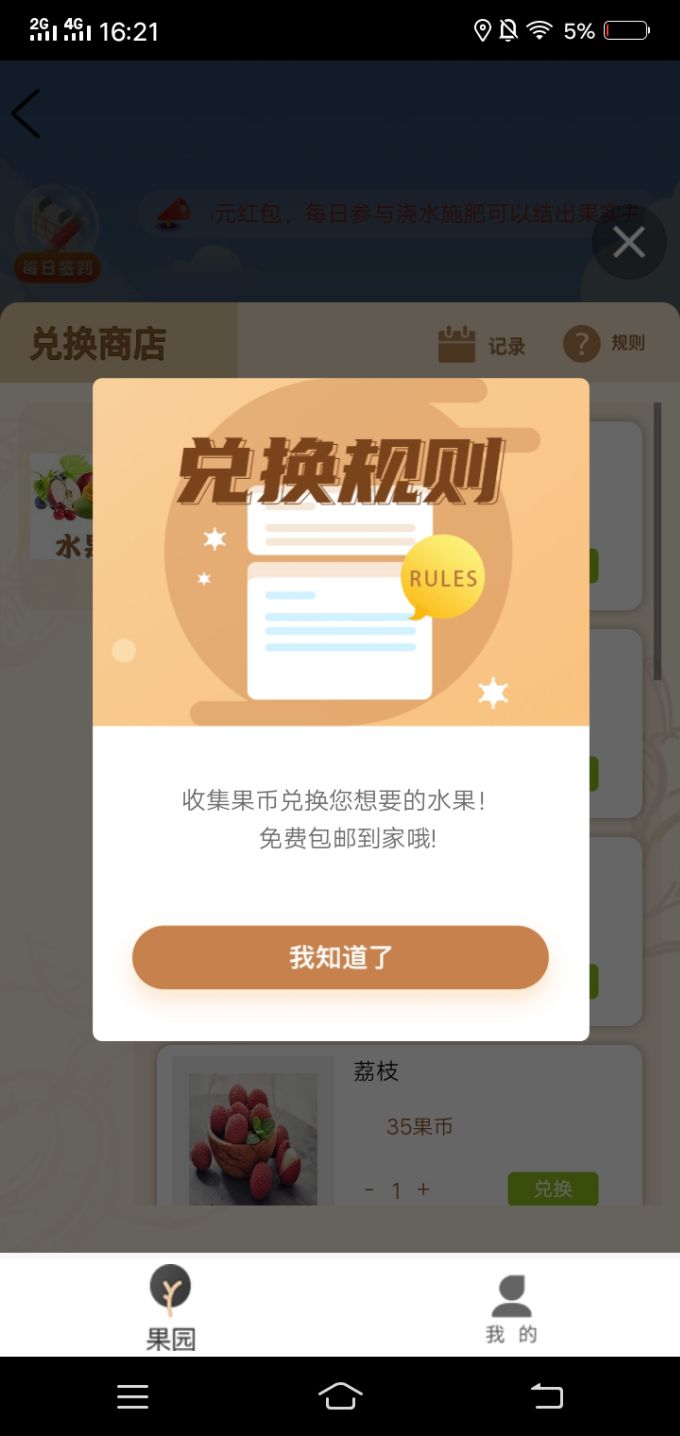Go back with the top arrow
Screen dimensions: 680x1436
pos(26,113)
